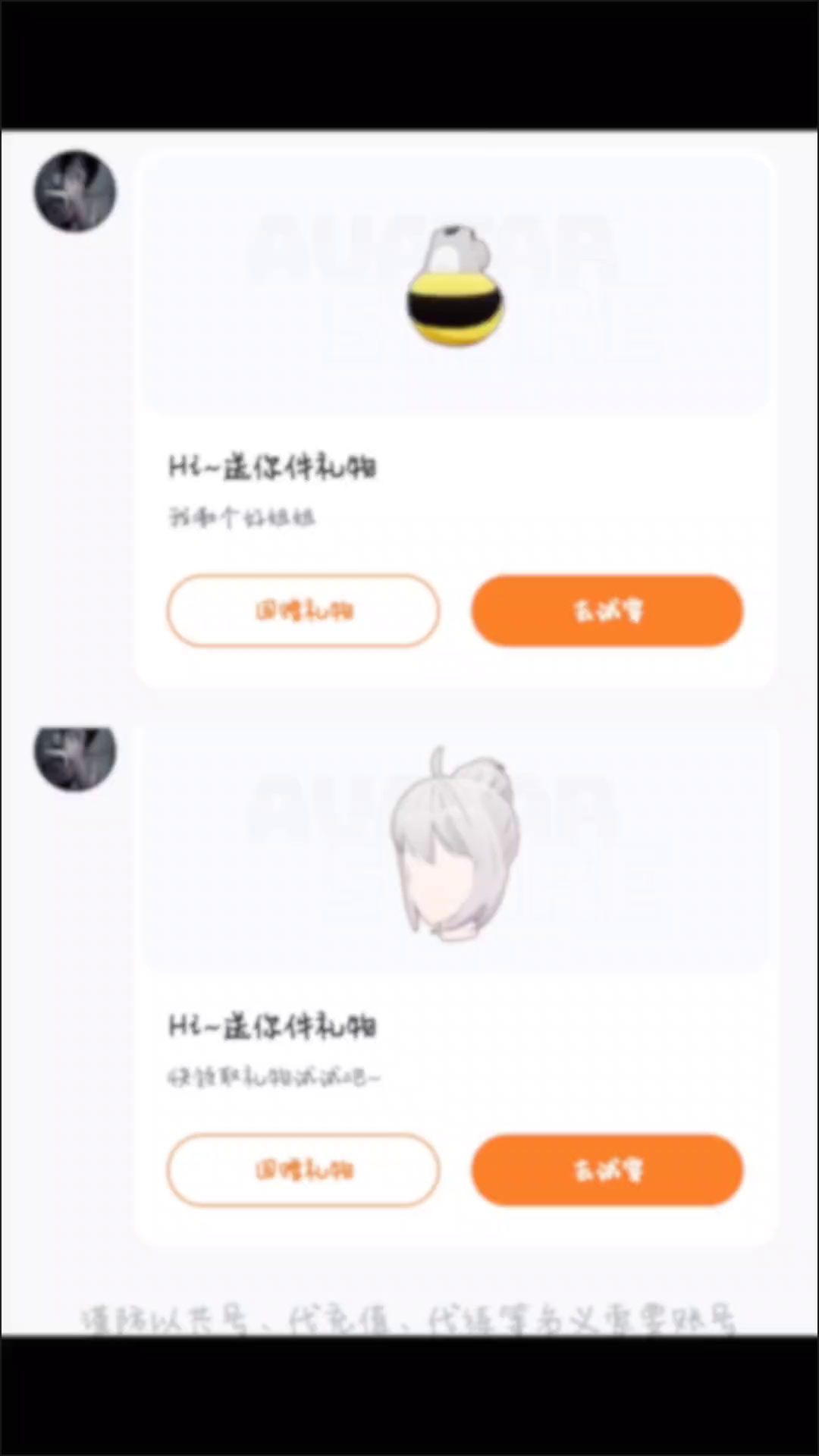Viewport: 819px width, 1456px height.
Task: Open sender avatar beside bee costume gift
Action: 75,191
